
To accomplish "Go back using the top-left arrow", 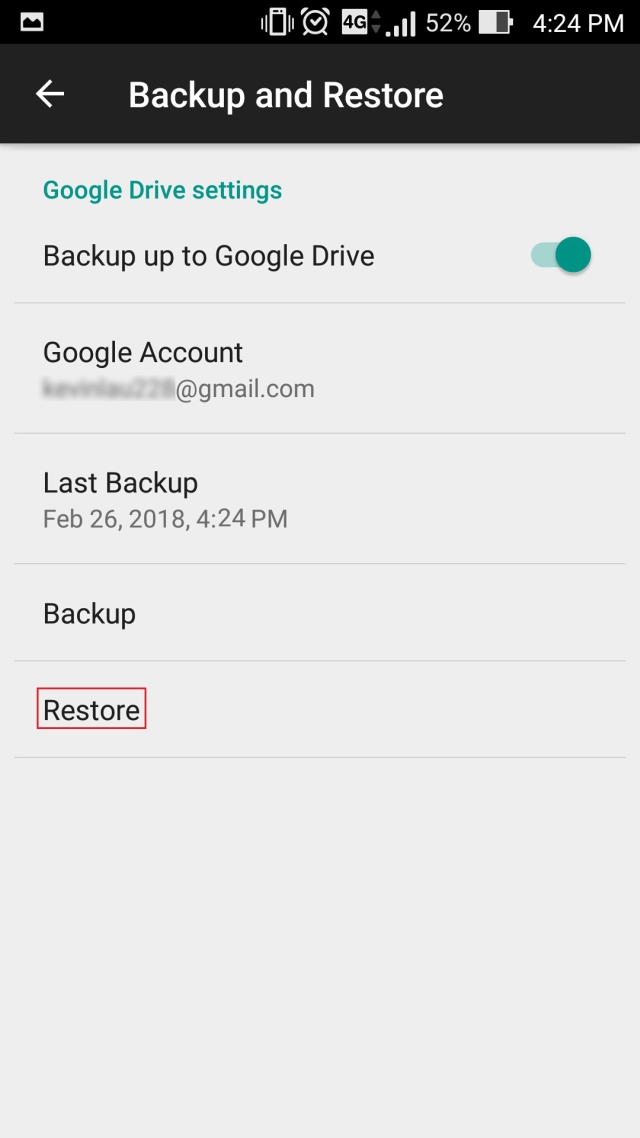I will pos(49,95).
